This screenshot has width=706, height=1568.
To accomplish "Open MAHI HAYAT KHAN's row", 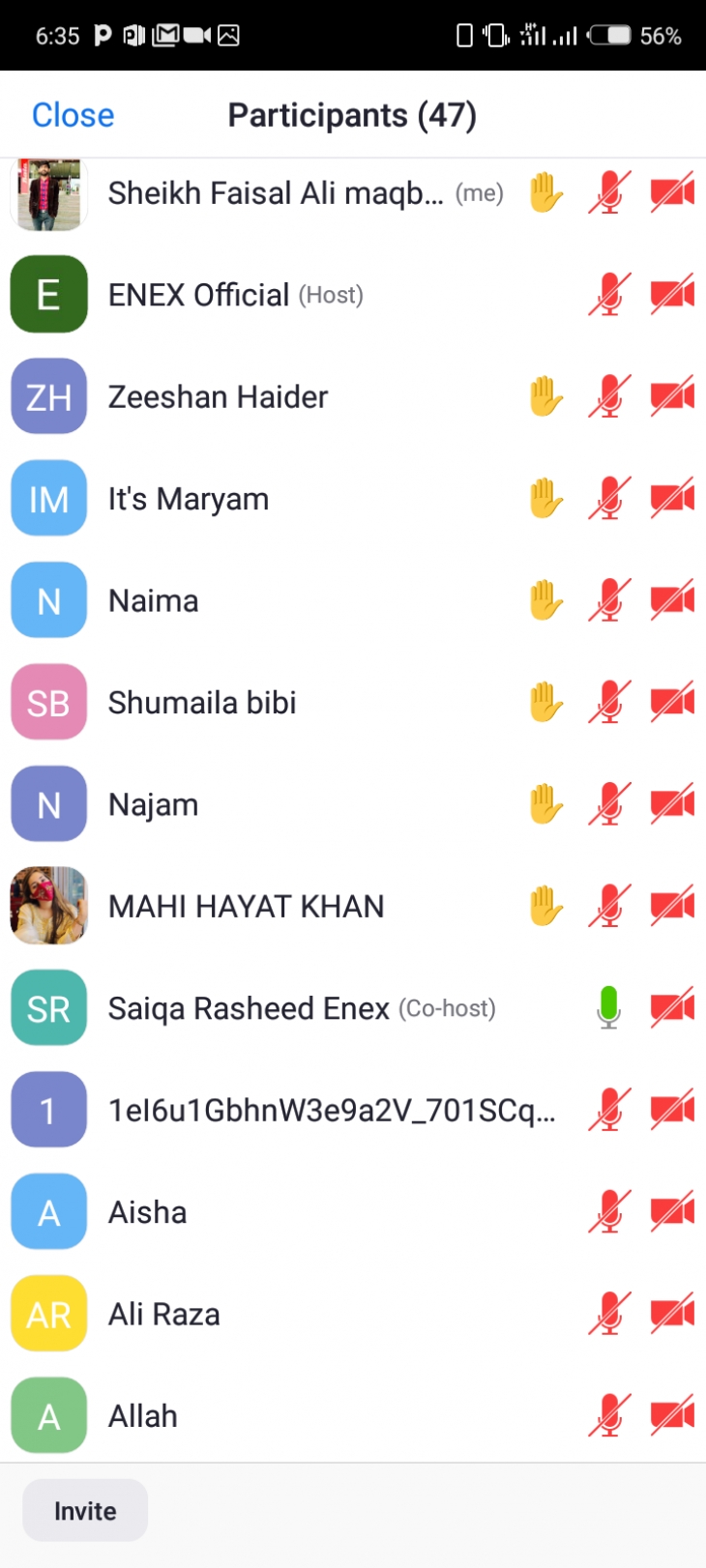I will coord(353,907).
